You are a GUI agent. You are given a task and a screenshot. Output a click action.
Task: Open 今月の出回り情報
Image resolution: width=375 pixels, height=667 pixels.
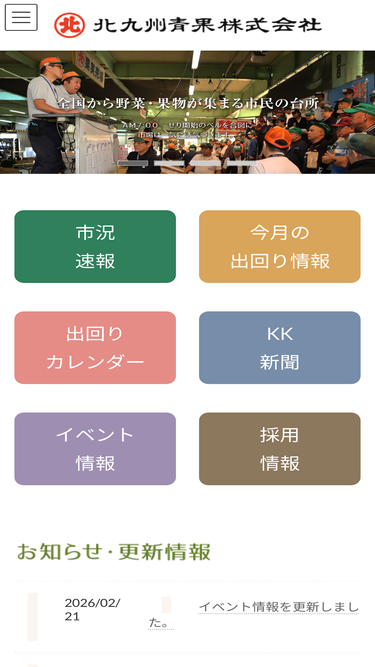pyautogui.click(x=280, y=247)
